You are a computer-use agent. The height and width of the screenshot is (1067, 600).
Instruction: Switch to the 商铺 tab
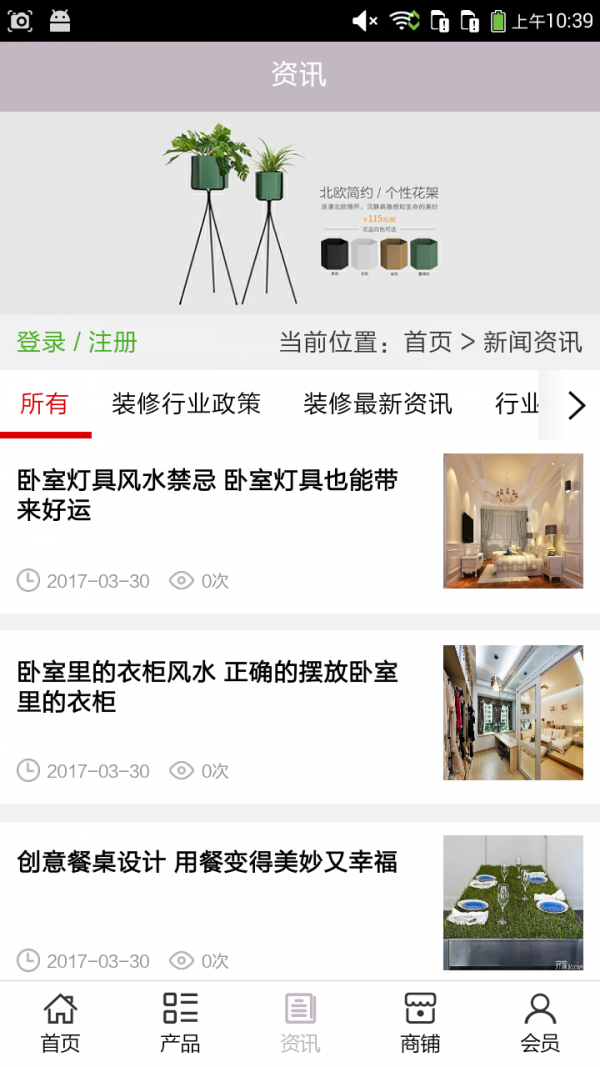tap(420, 1023)
